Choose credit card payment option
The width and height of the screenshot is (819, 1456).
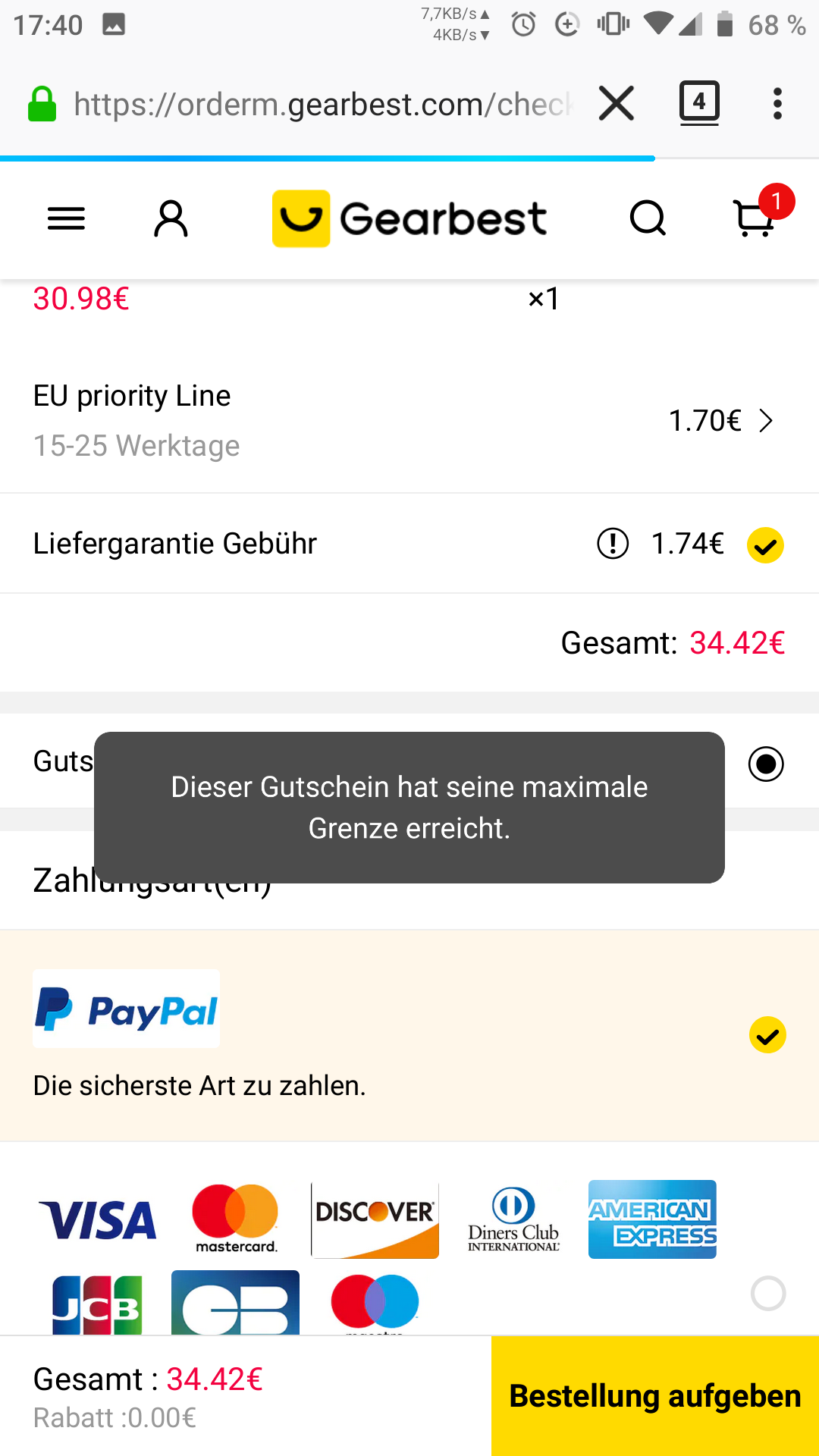tap(768, 1293)
